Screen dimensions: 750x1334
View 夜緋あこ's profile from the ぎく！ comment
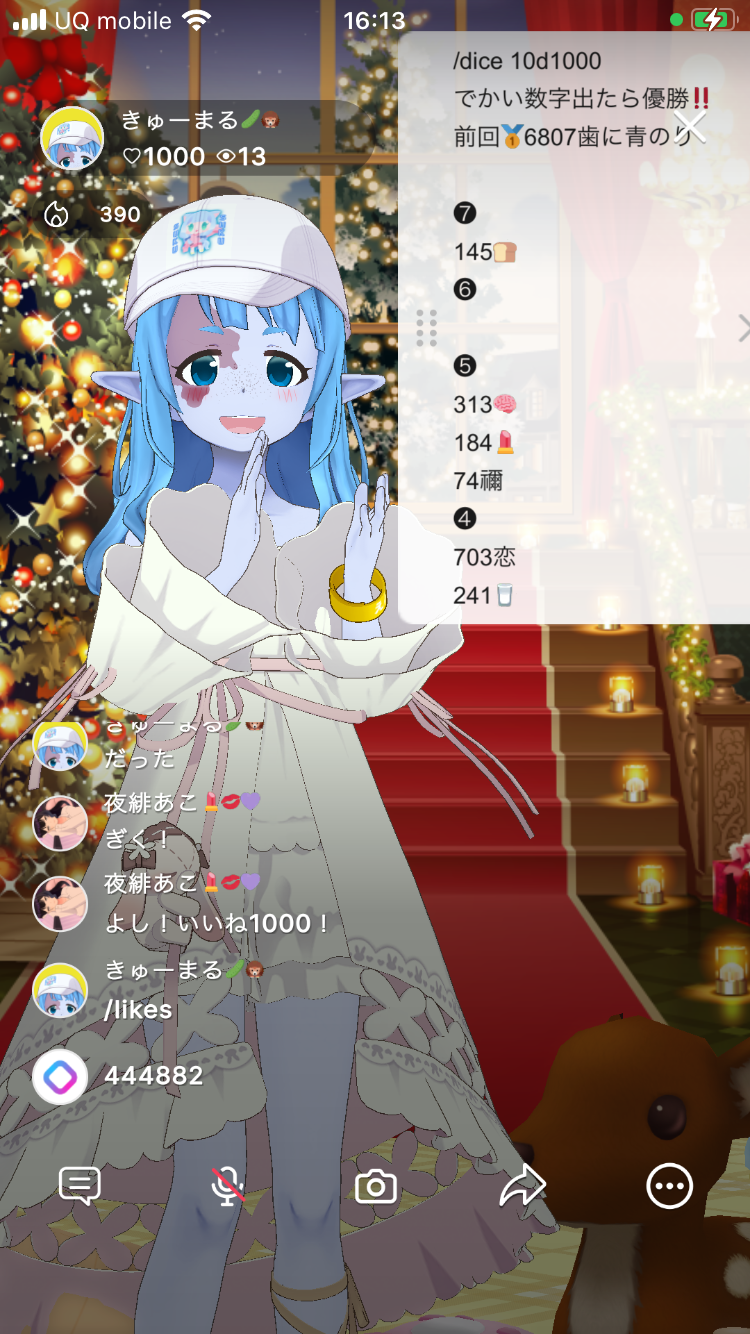(59, 822)
